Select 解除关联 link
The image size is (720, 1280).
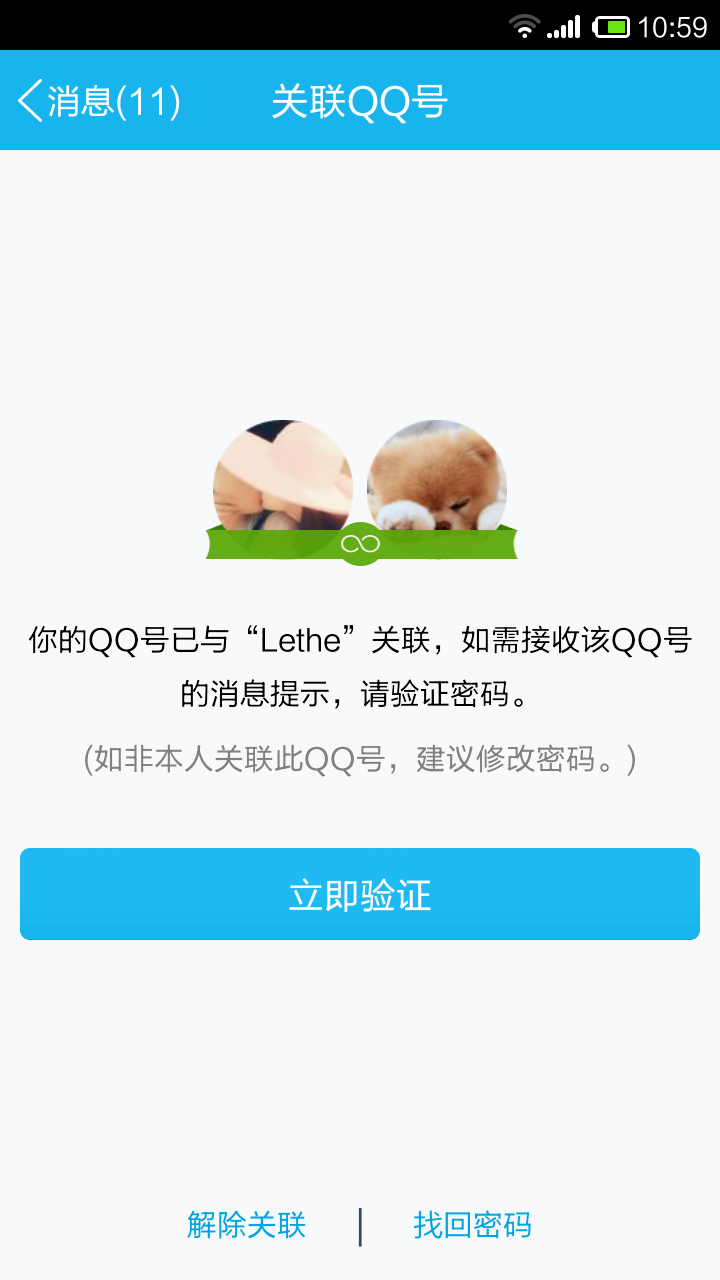tap(246, 1225)
